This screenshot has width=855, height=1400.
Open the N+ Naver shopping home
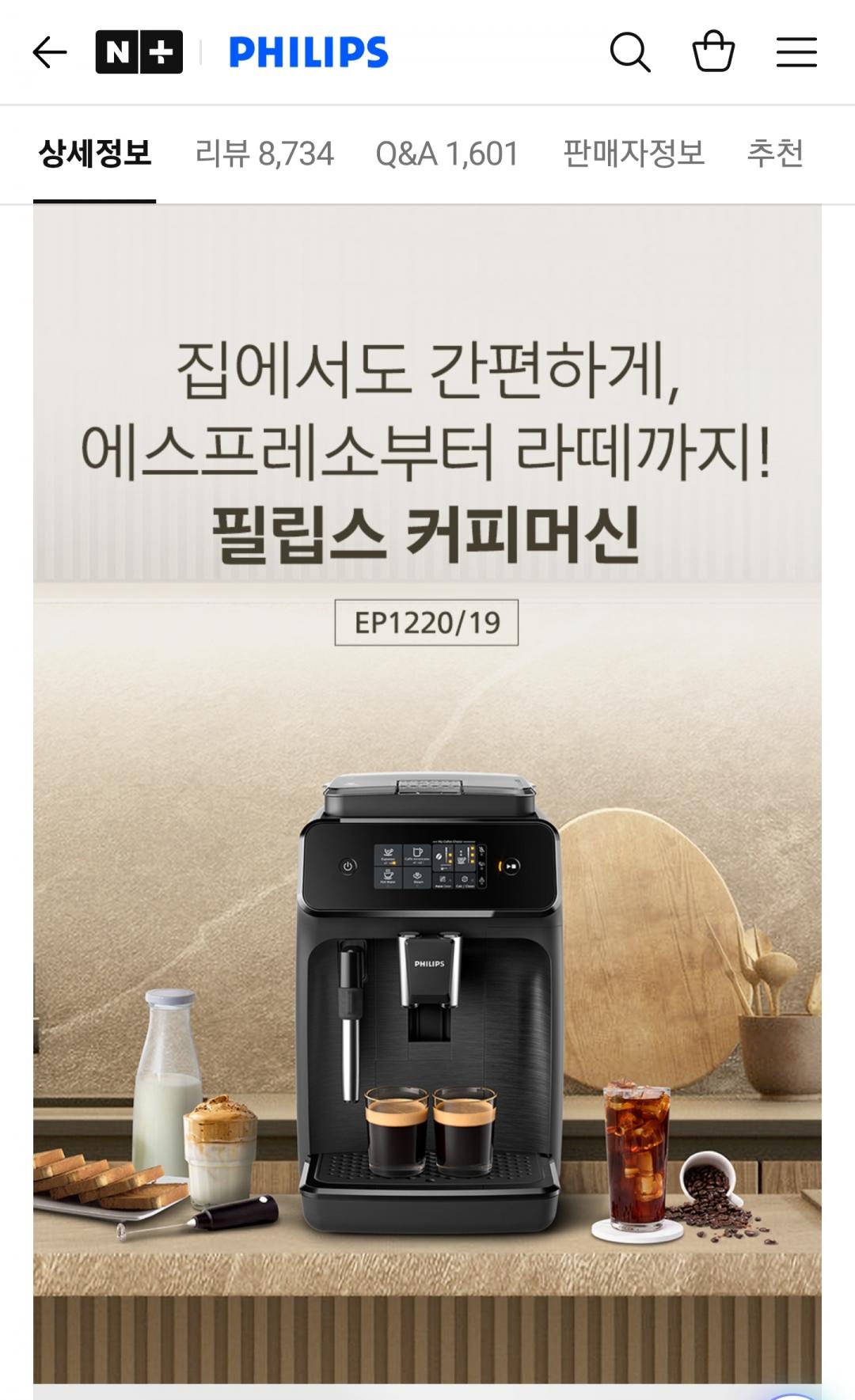139,52
